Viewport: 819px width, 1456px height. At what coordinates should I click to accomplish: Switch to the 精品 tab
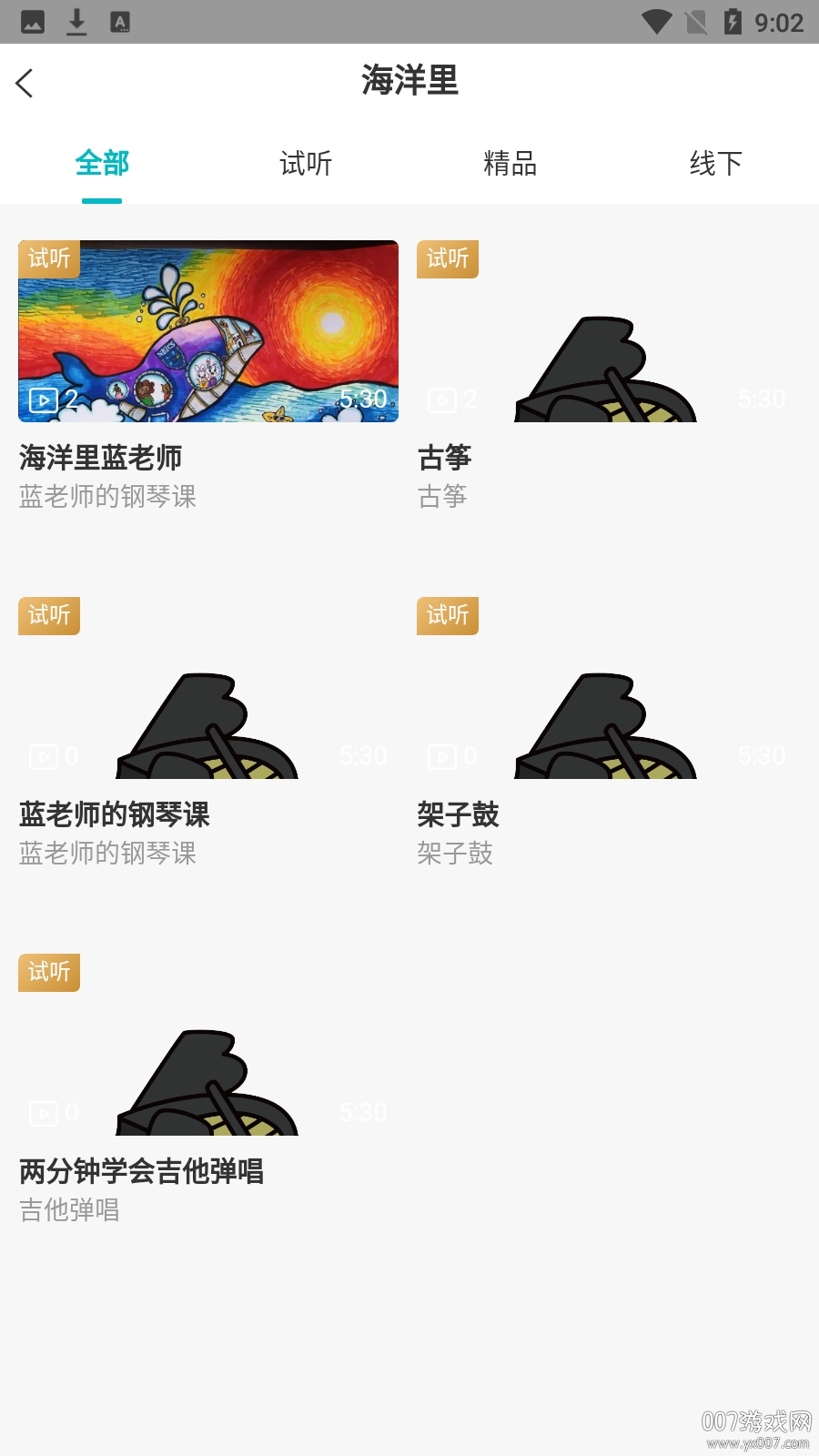pos(510,164)
